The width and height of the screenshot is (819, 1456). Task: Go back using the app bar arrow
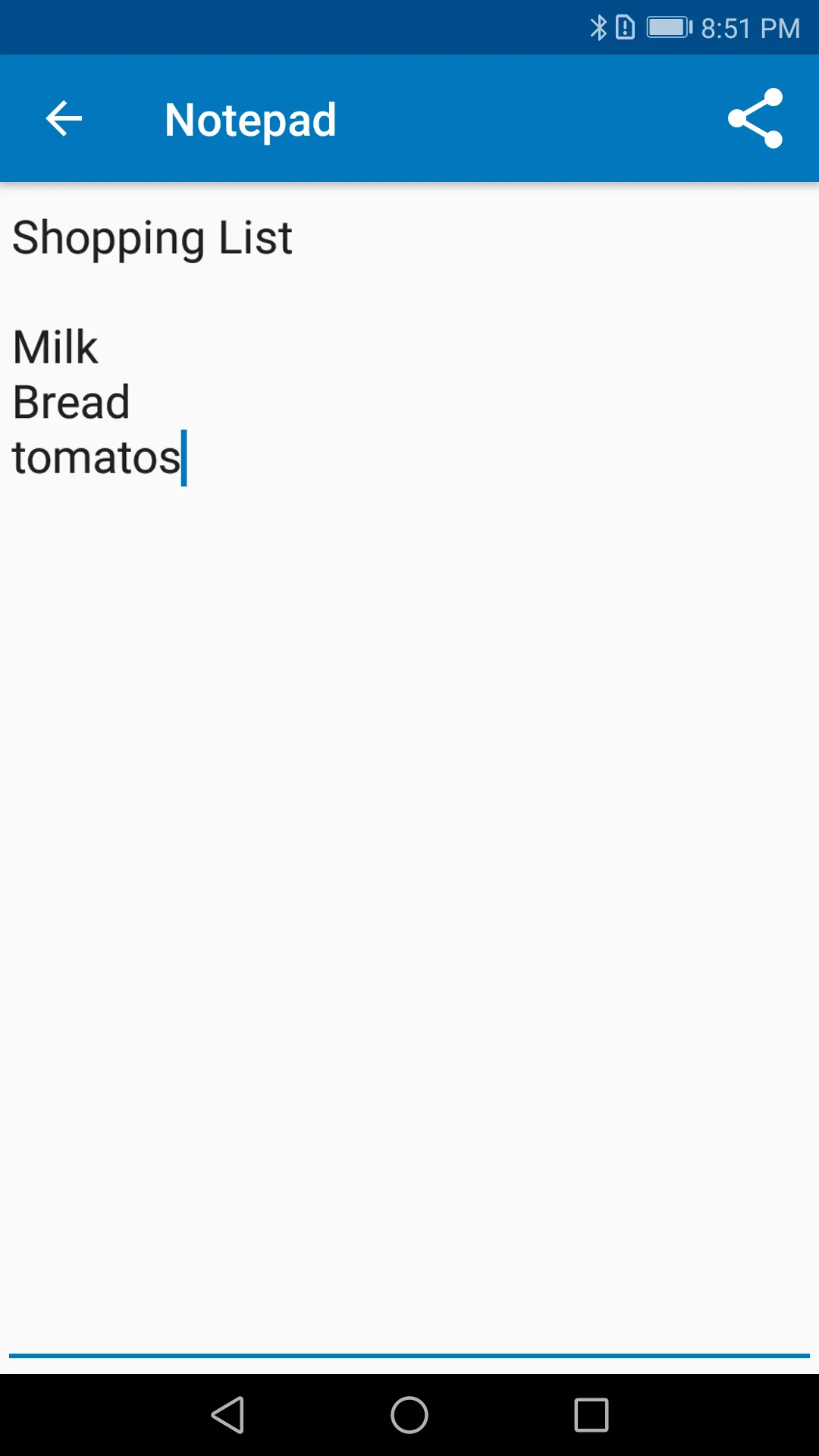click(x=64, y=119)
